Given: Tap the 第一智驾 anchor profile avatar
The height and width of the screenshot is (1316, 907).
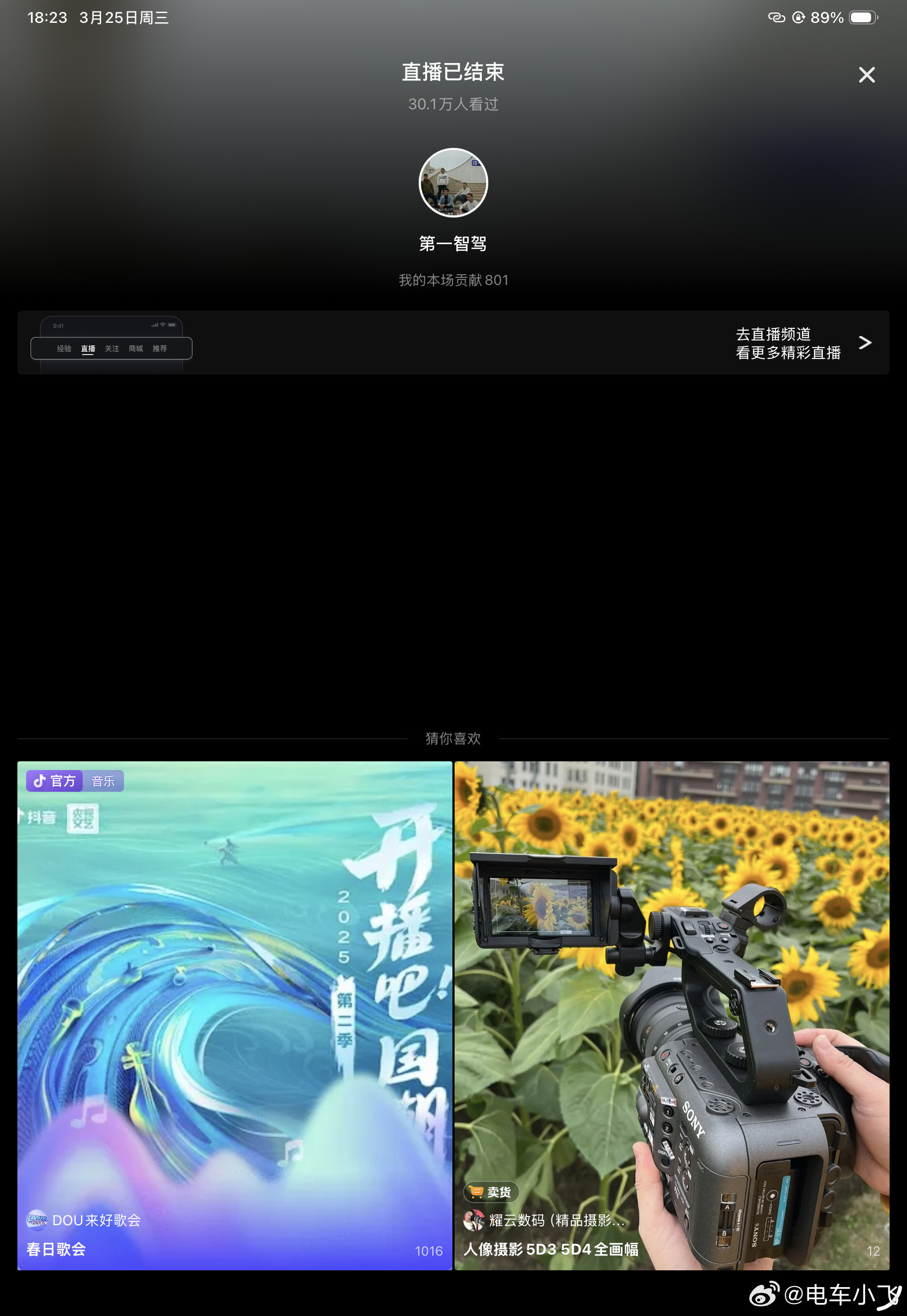Looking at the screenshot, I should pyautogui.click(x=453, y=182).
